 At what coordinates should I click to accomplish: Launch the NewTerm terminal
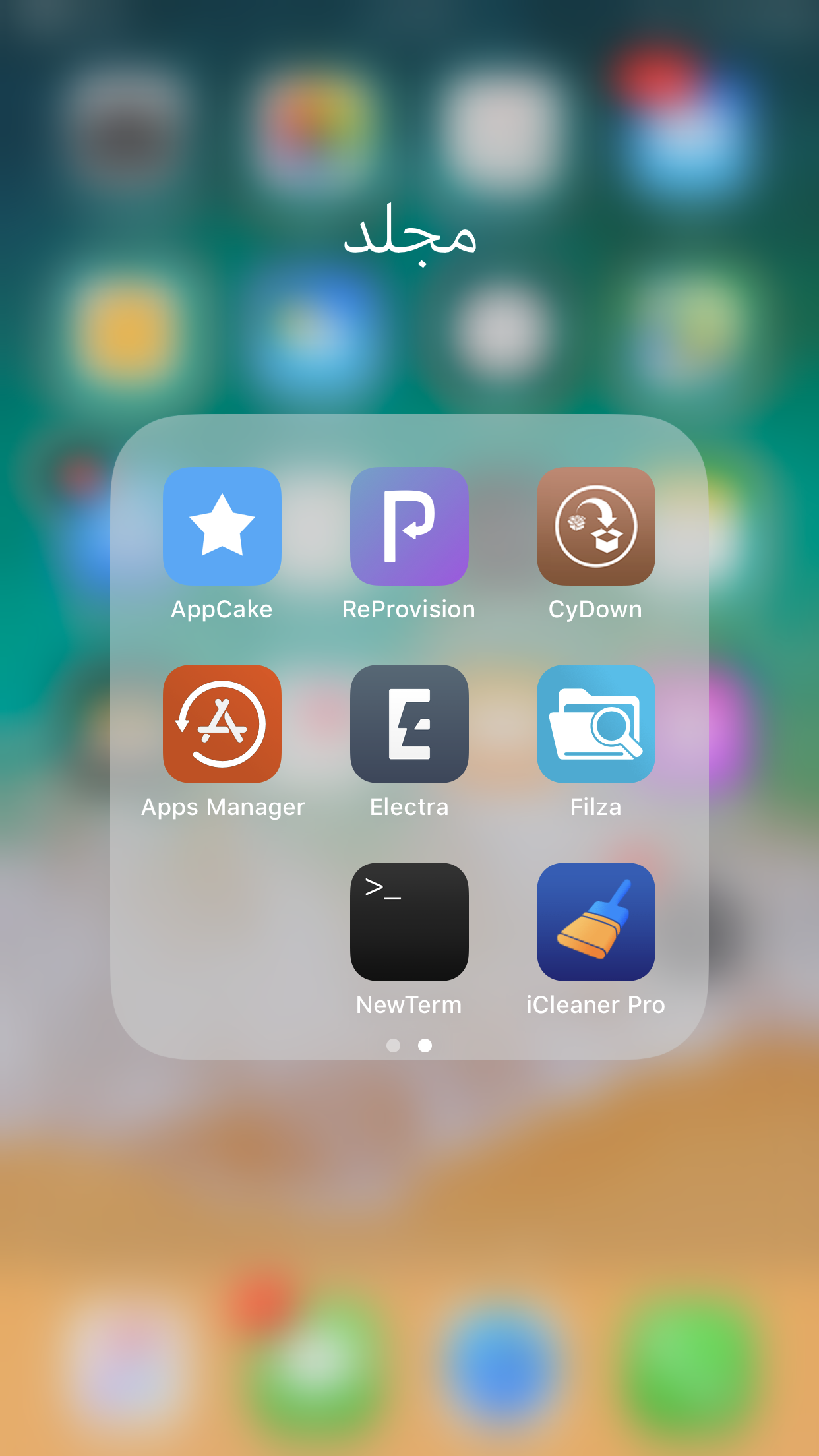(x=409, y=921)
